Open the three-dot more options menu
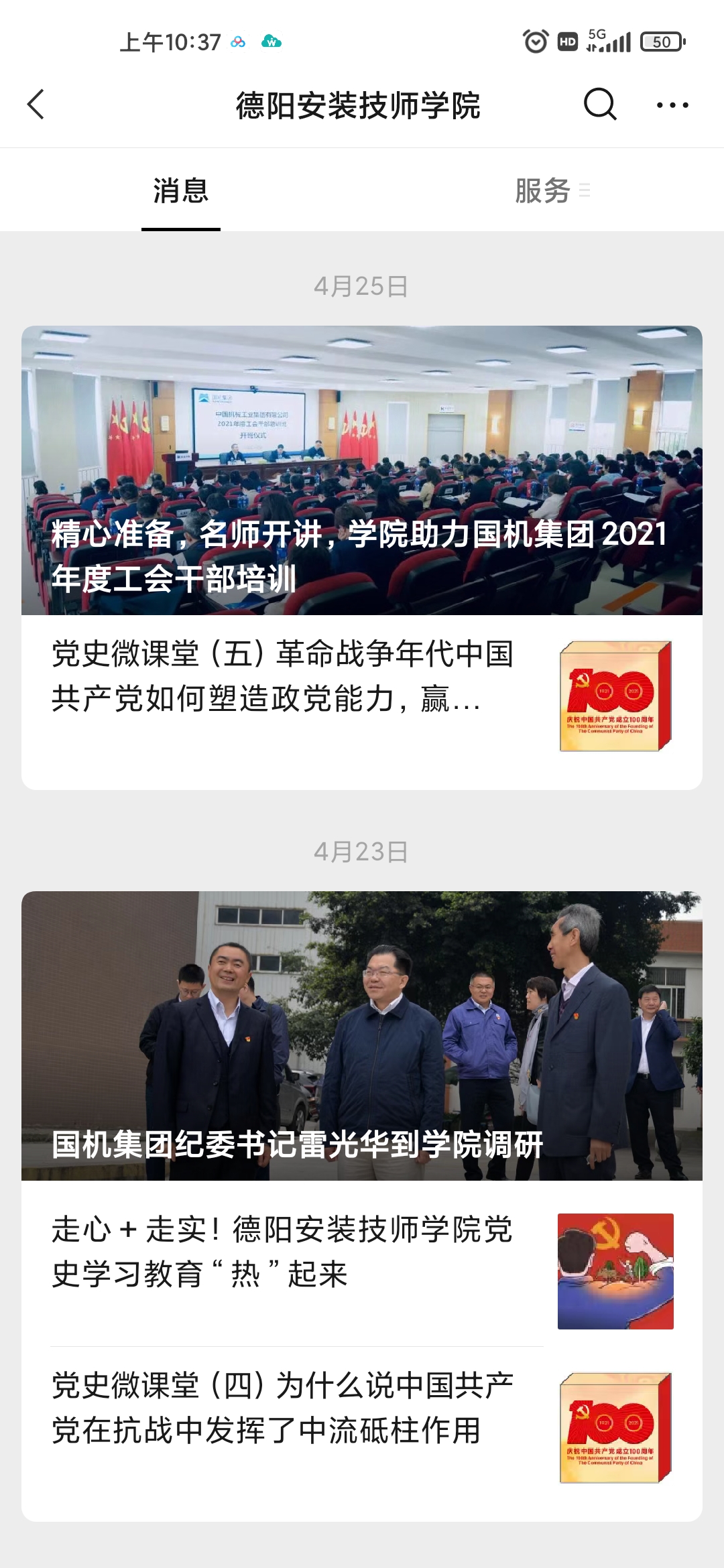 click(672, 105)
